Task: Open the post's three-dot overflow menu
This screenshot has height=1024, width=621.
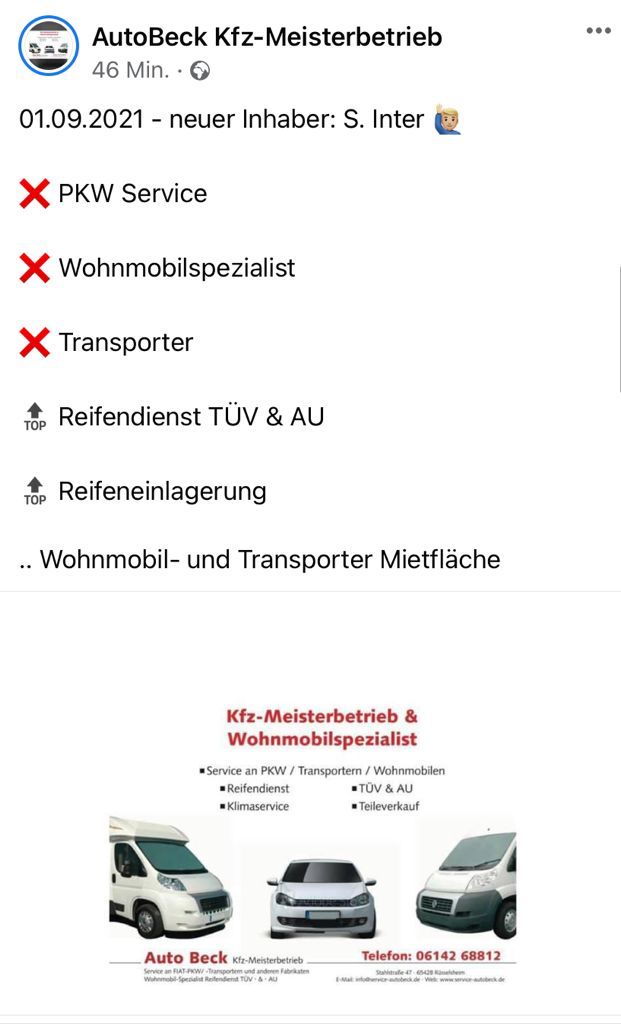Action: tap(597, 31)
